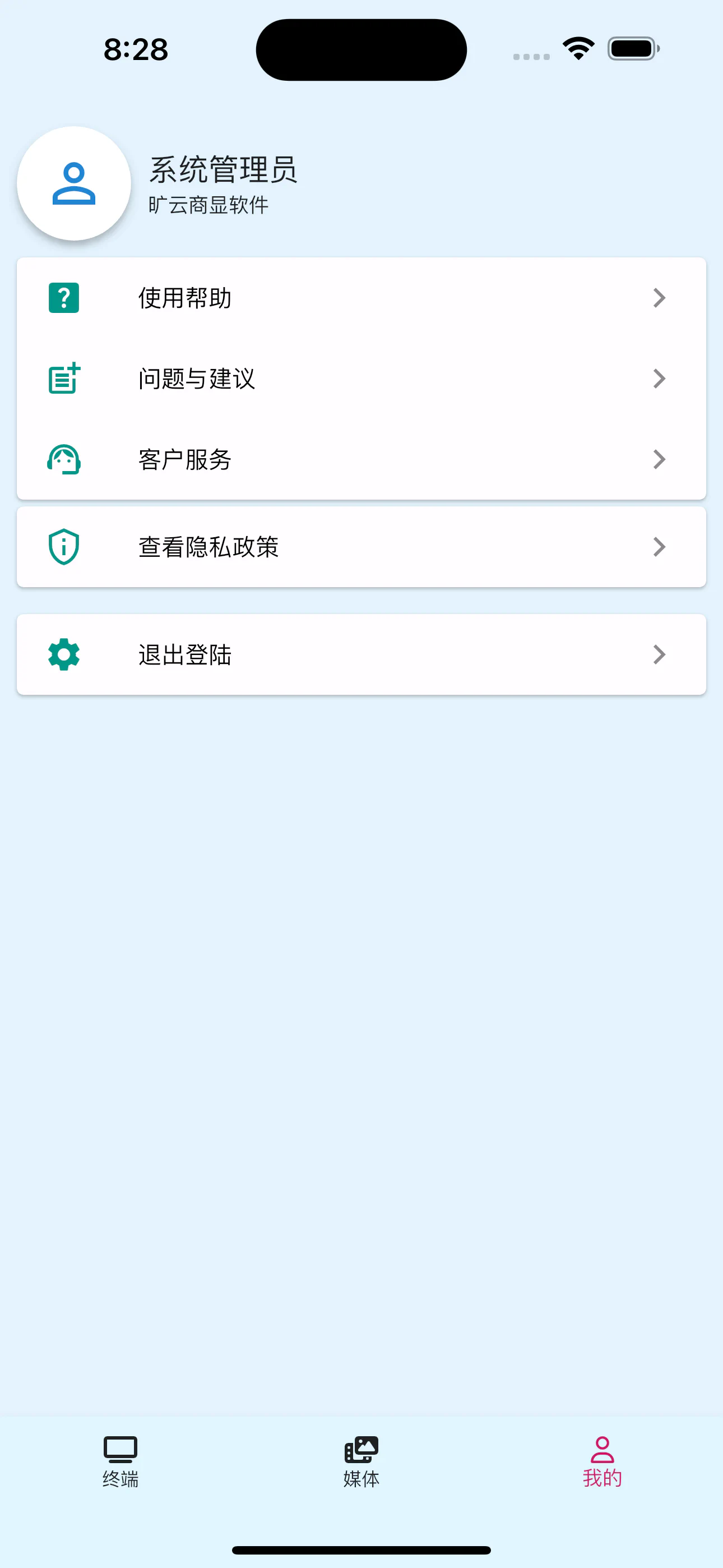
Task: Expand 客户服务 via its chevron arrow
Action: pyautogui.click(x=659, y=459)
